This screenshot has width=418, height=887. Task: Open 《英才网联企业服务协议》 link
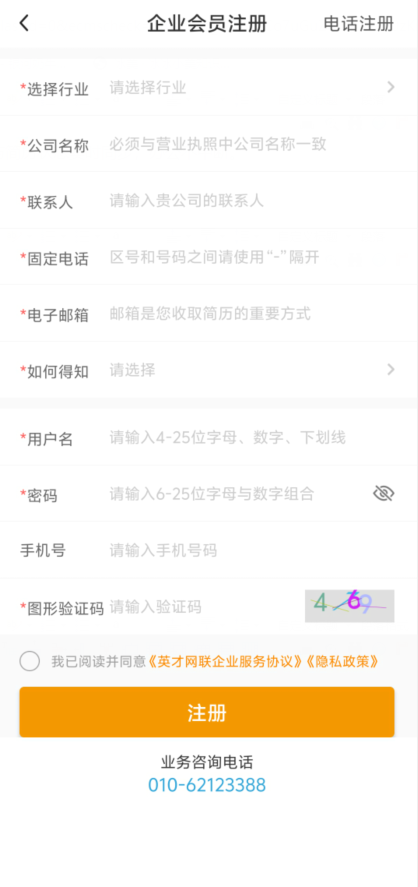pyautogui.click(x=226, y=661)
